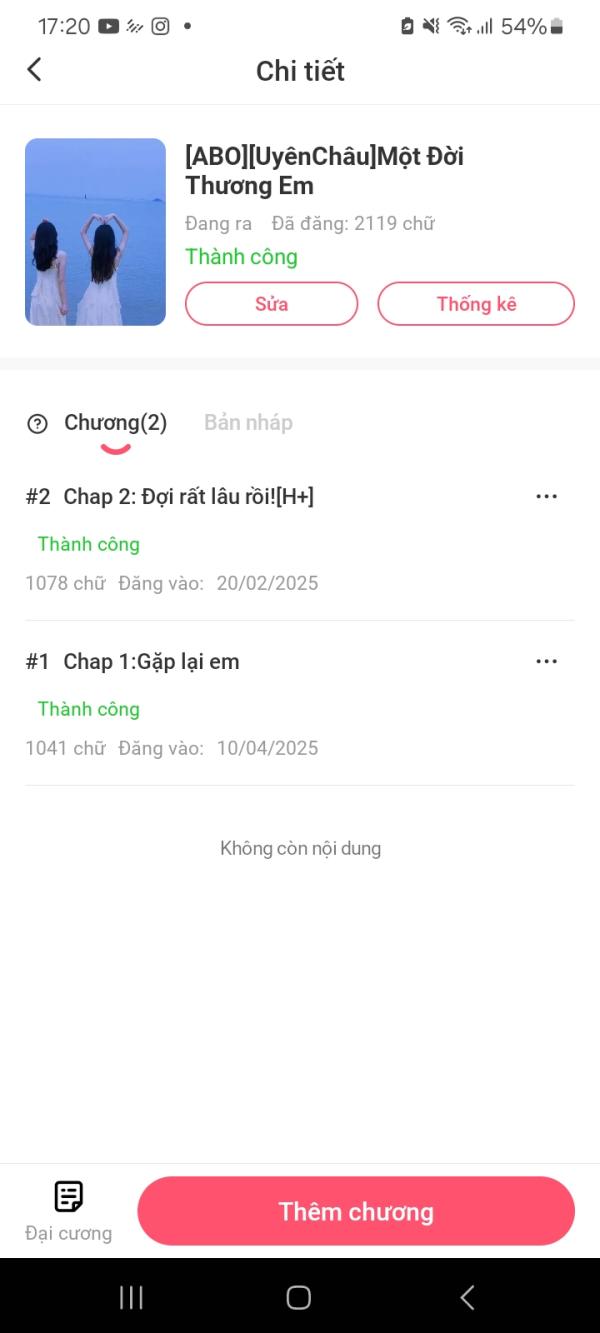The height and width of the screenshot is (1333, 600).
Task: Open more options for Chap 2
Action: 546,497
